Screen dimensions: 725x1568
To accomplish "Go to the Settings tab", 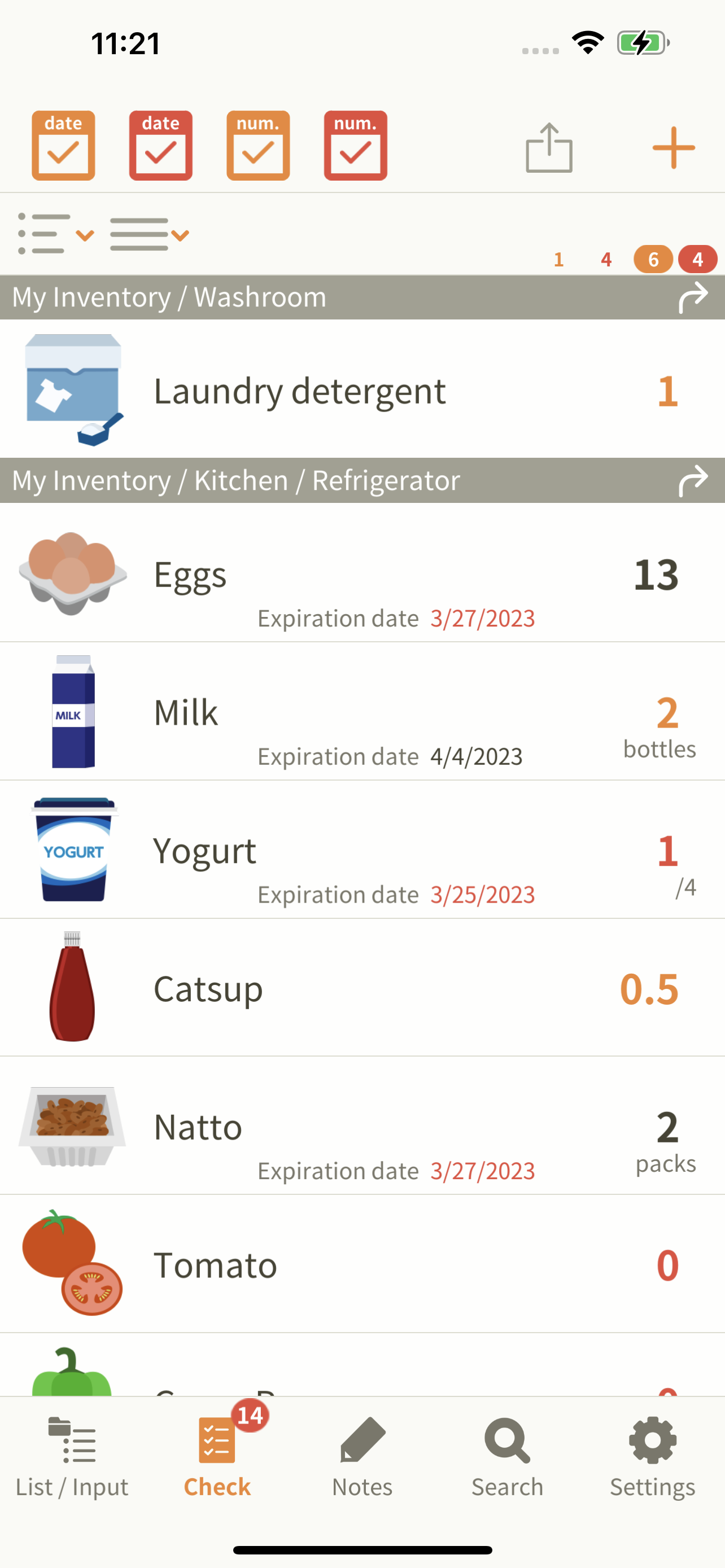I will tap(653, 1457).
